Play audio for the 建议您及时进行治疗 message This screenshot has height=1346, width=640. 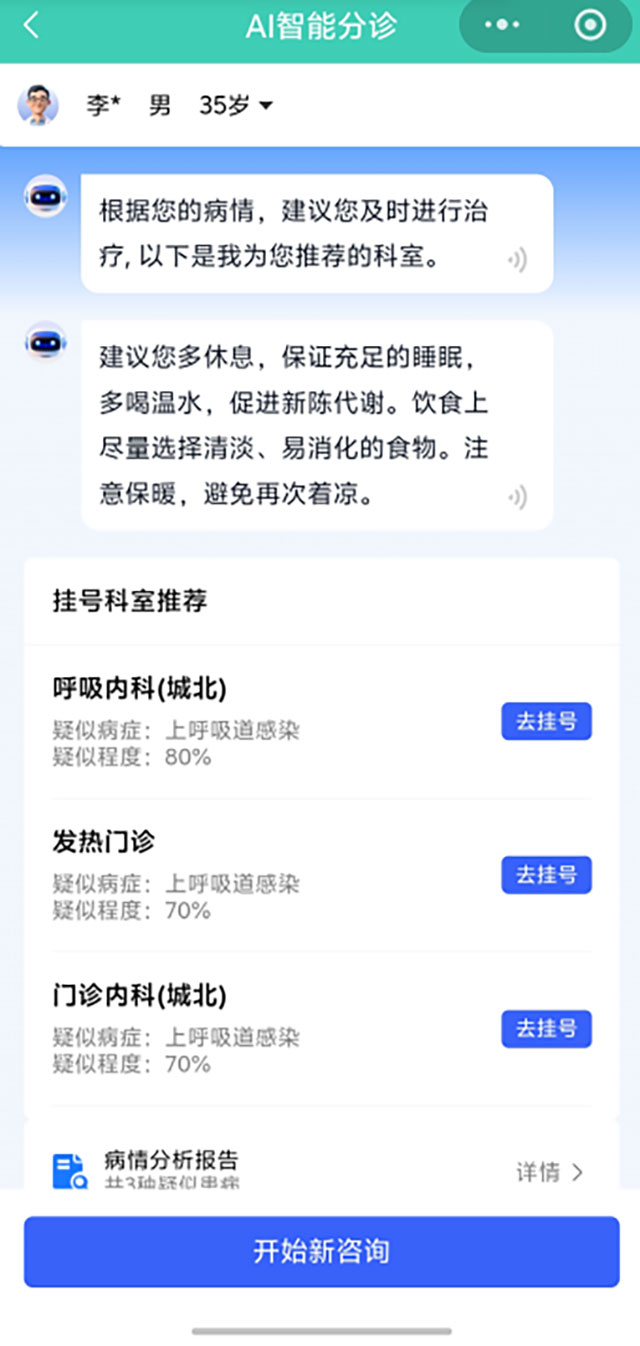pyautogui.click(x=517, y=261)
